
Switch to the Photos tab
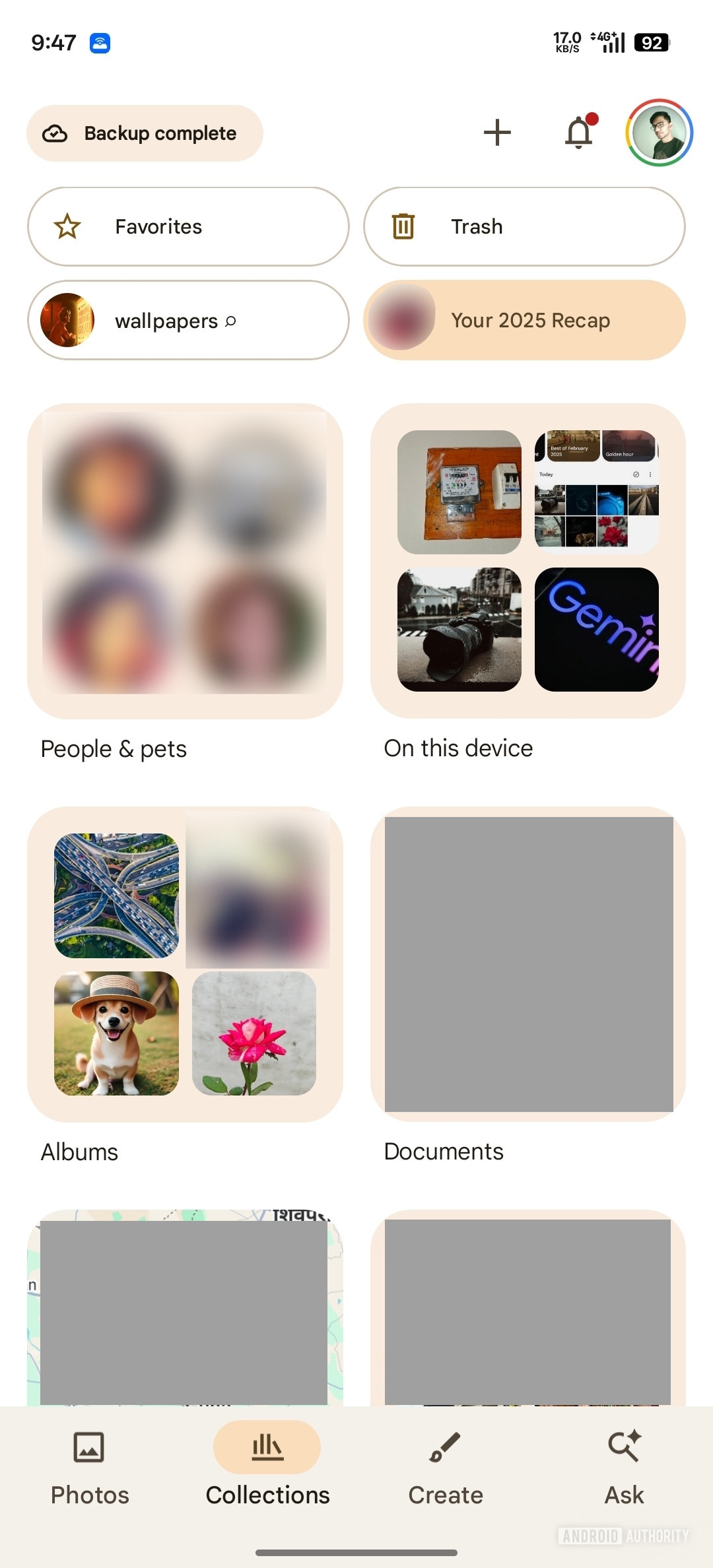coord(89,1472)
